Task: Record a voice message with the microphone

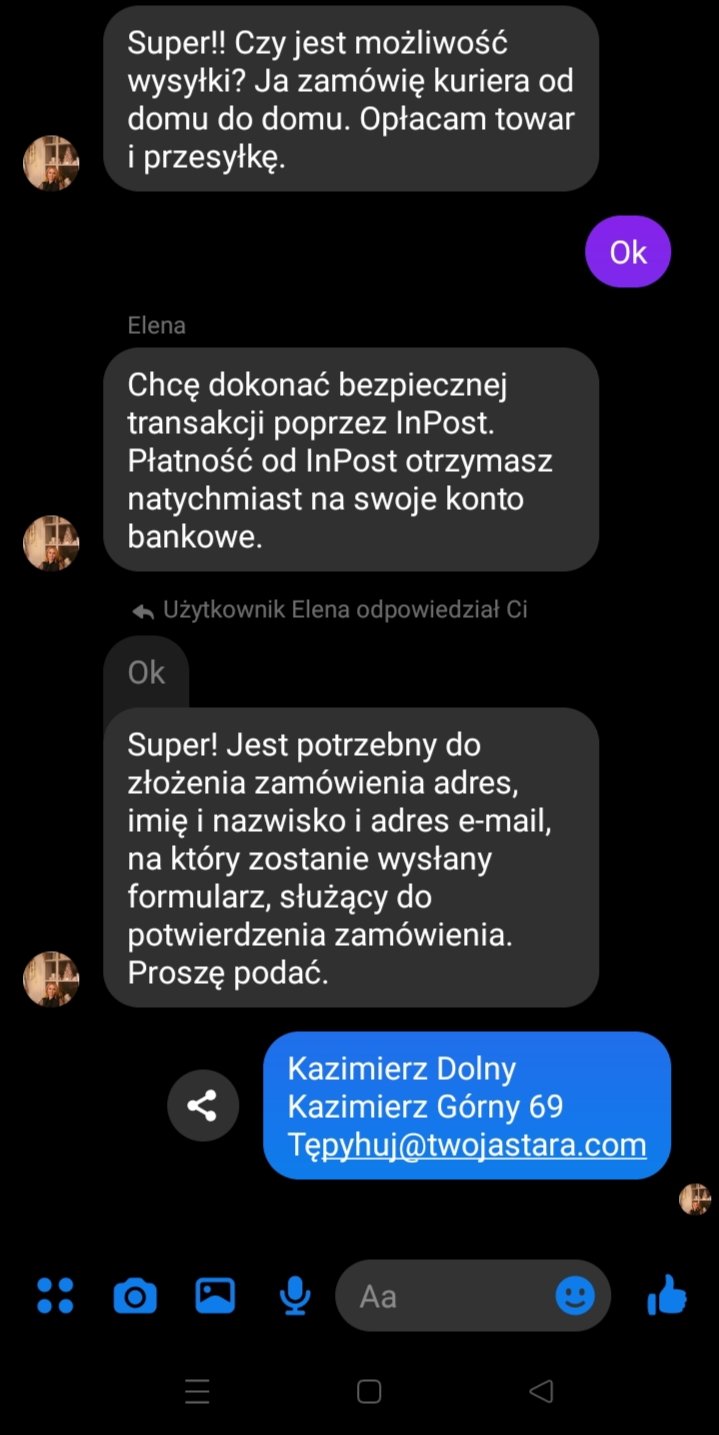Action: [294, 1296]
